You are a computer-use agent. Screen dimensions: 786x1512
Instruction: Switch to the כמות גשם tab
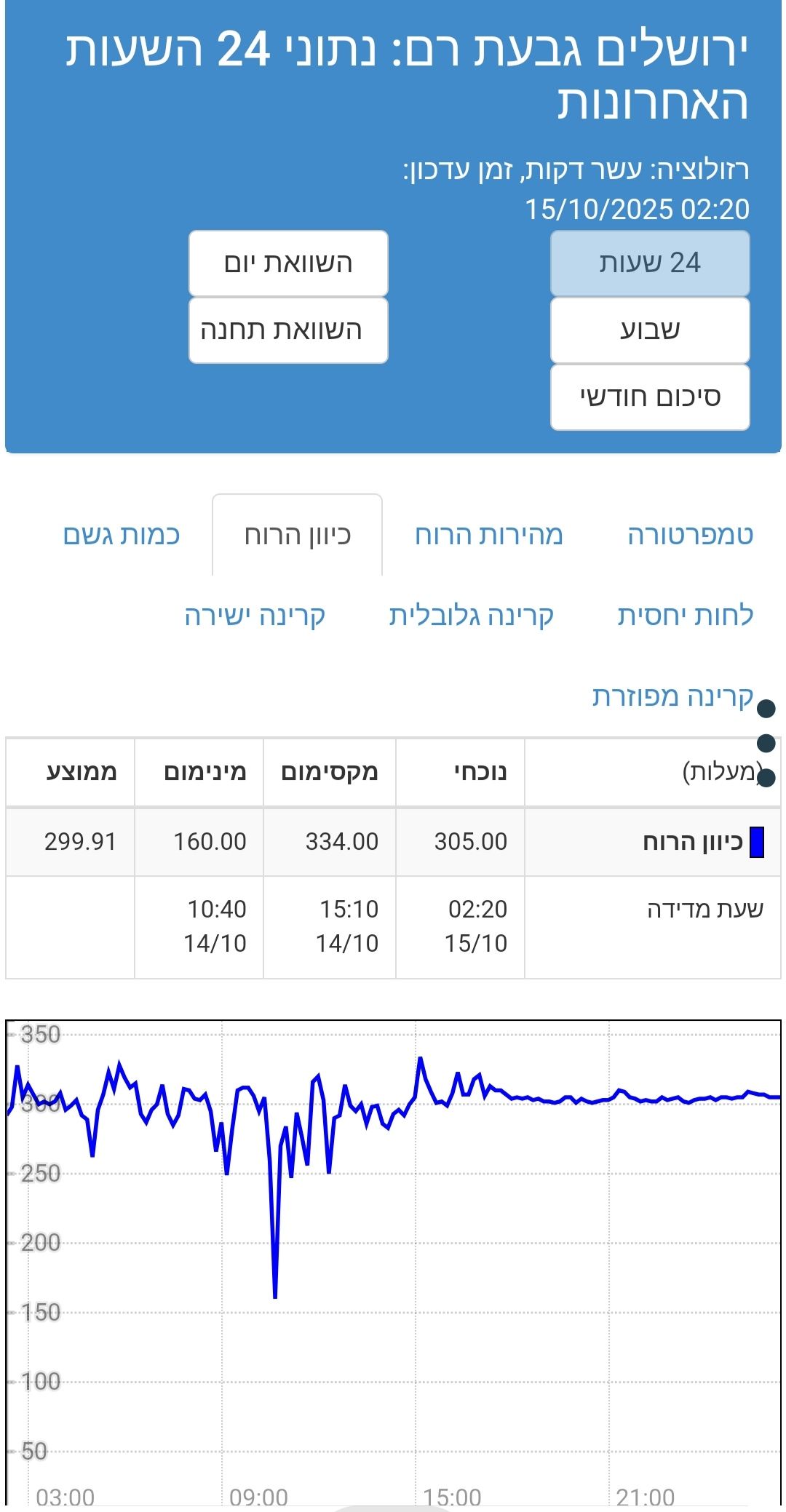(x=122, y=536)
